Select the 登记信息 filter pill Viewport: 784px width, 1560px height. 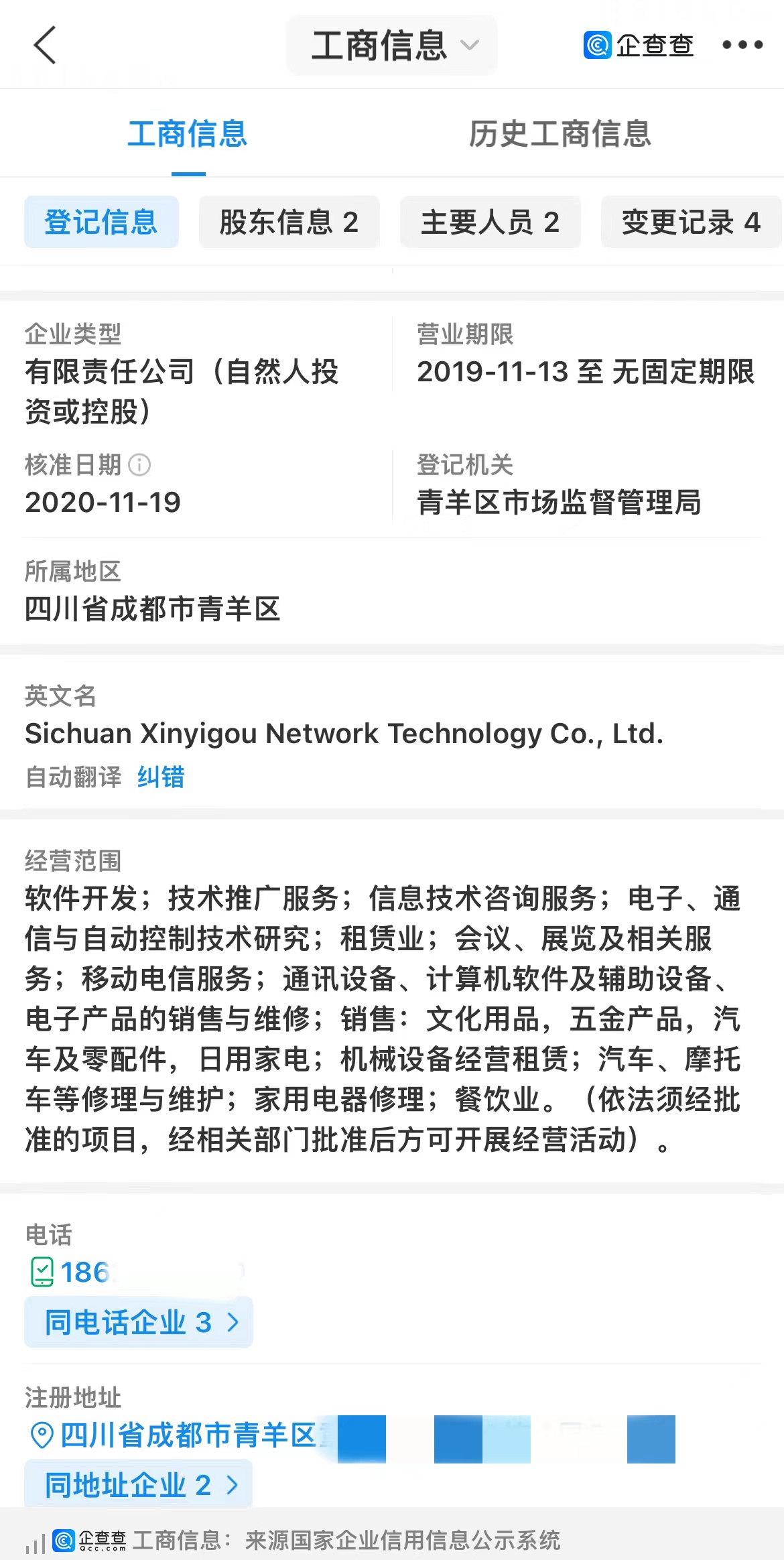point(101,222)
